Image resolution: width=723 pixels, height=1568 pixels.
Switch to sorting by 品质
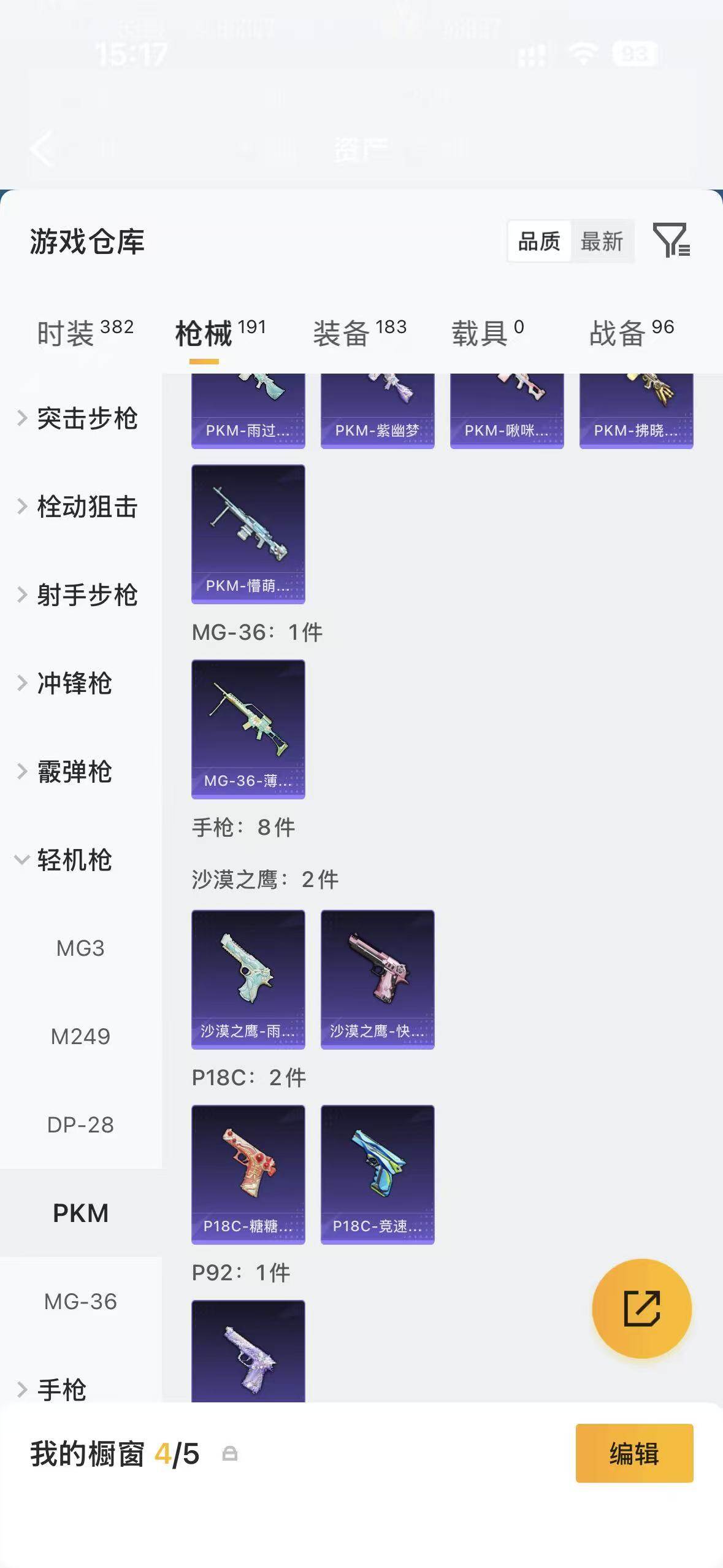point(538,242)
